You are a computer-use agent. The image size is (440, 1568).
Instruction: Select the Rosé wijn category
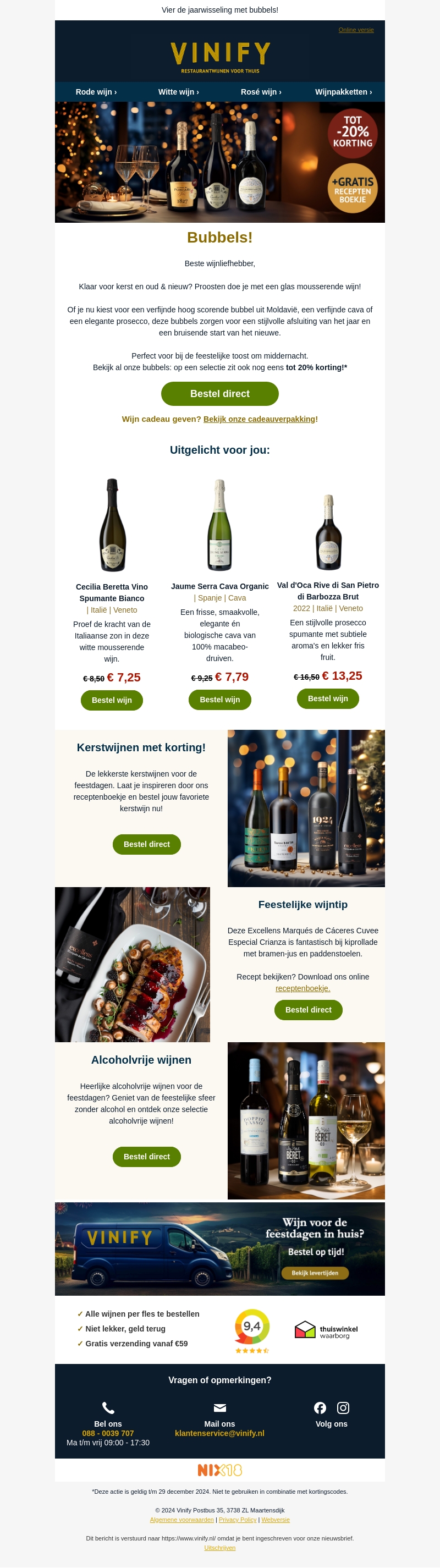tap(261, 92)
